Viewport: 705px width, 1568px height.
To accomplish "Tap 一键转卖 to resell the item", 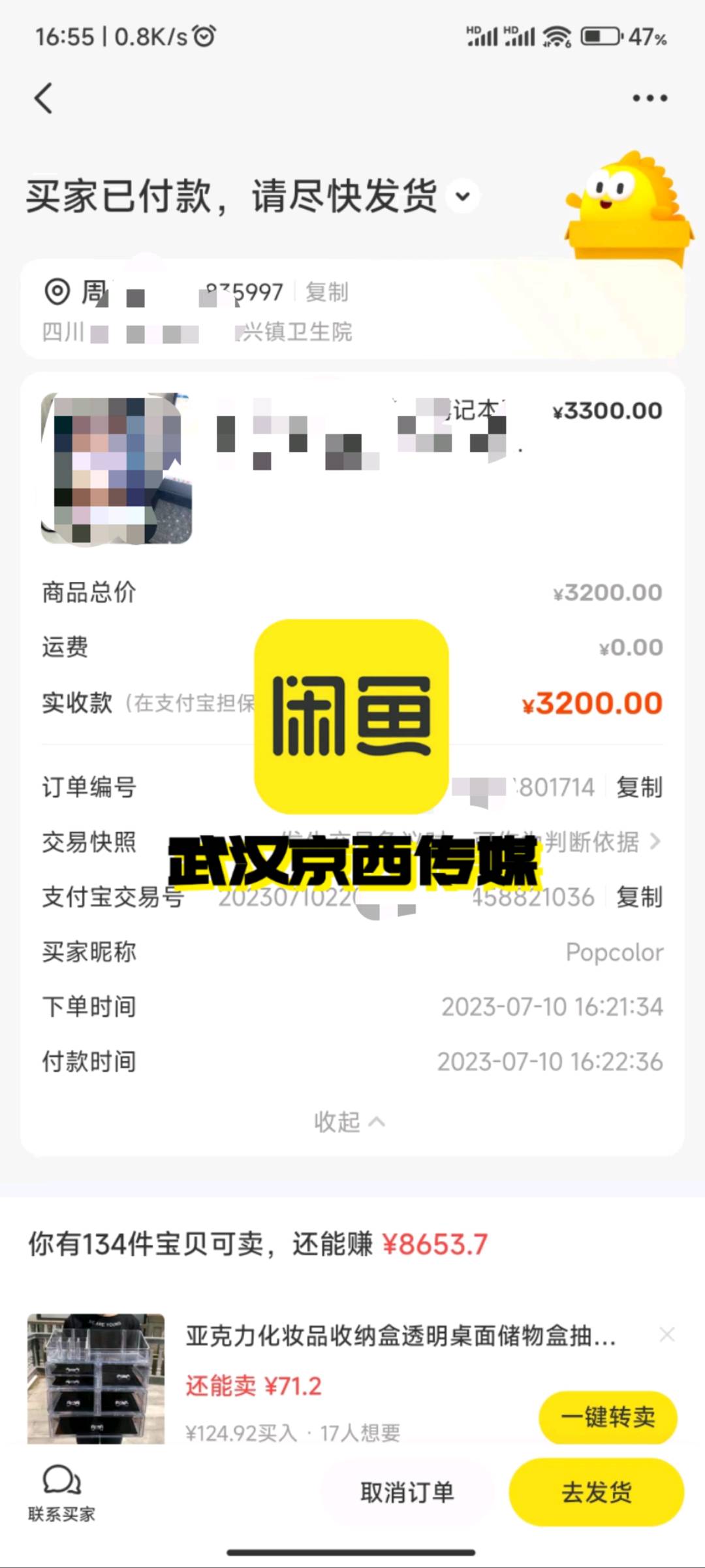I will tap(608, 1417).
